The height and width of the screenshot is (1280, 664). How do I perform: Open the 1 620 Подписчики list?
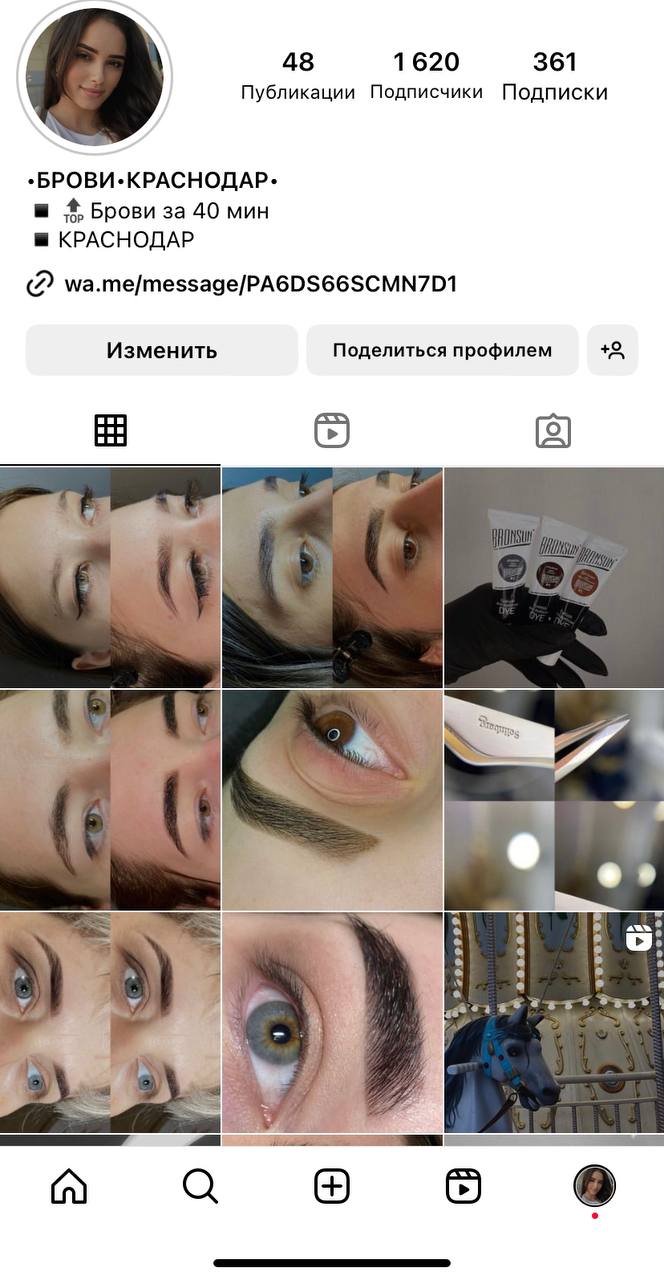[x=426, y=76]
